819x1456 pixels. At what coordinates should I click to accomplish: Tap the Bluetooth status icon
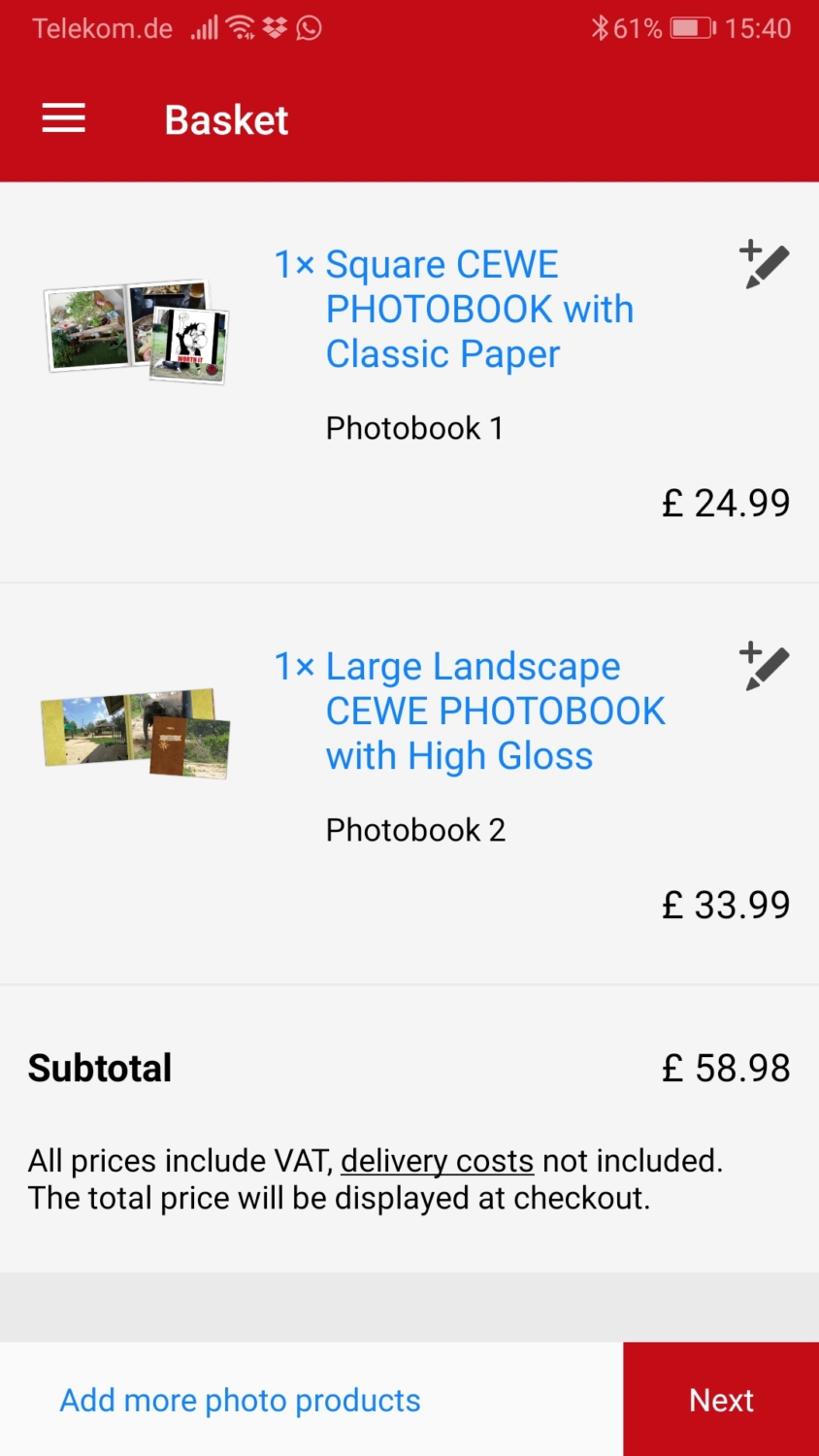point(602,27)
